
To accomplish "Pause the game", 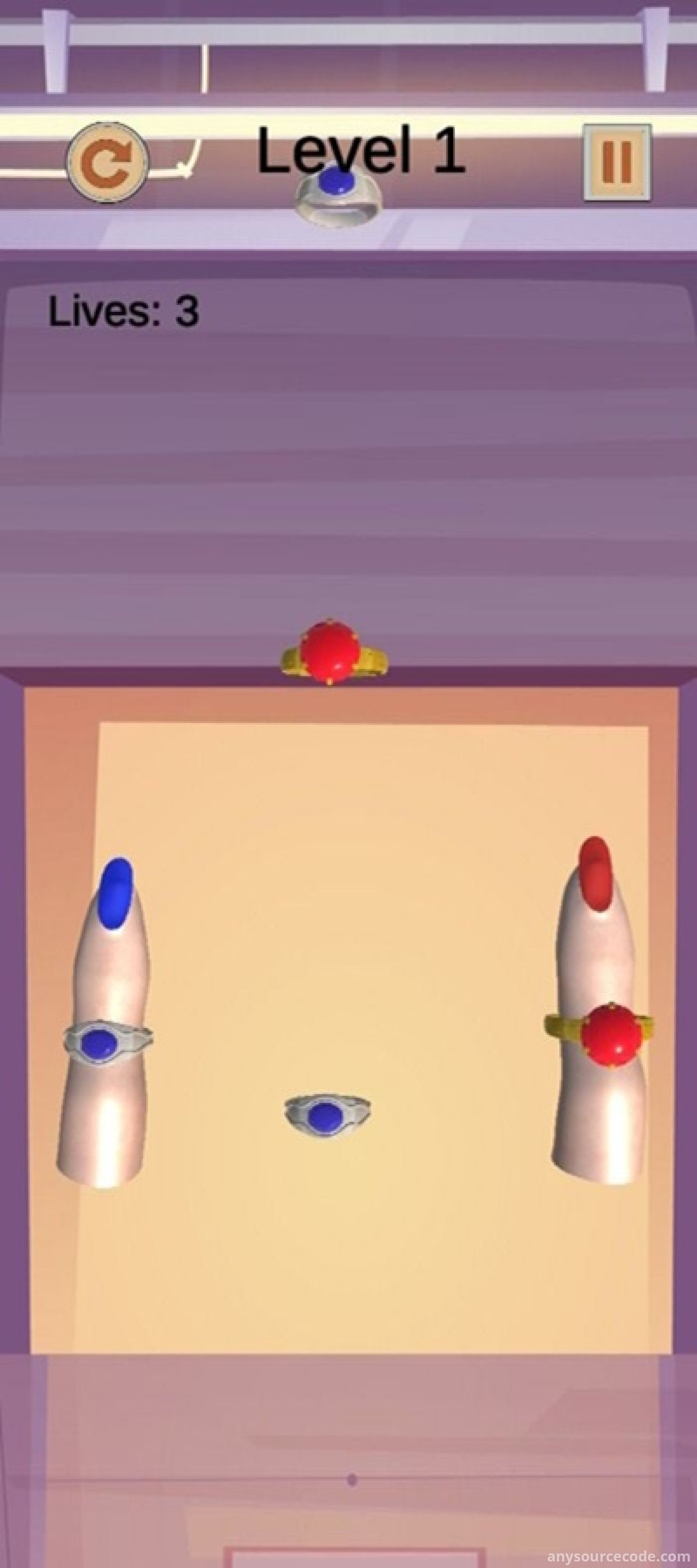I will point(617,162).
